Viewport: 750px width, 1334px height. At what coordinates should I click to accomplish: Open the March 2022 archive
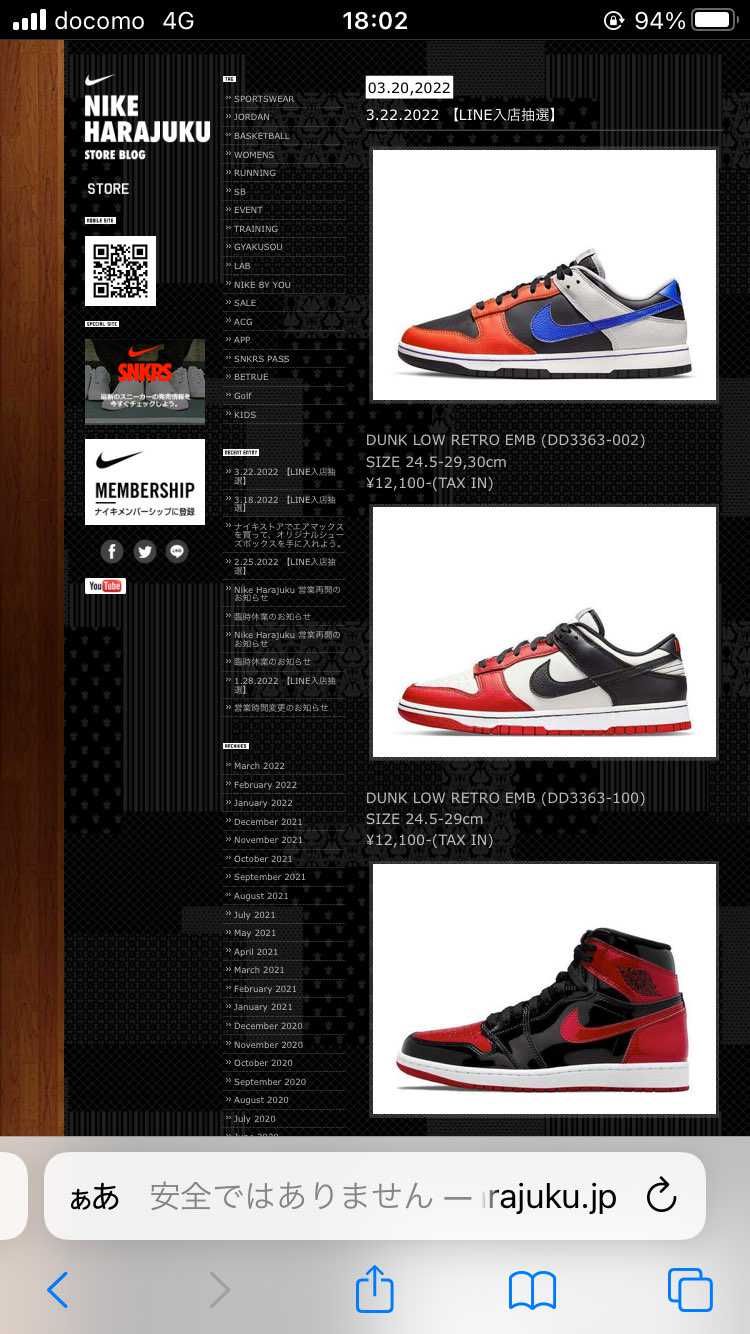[259, 766]
